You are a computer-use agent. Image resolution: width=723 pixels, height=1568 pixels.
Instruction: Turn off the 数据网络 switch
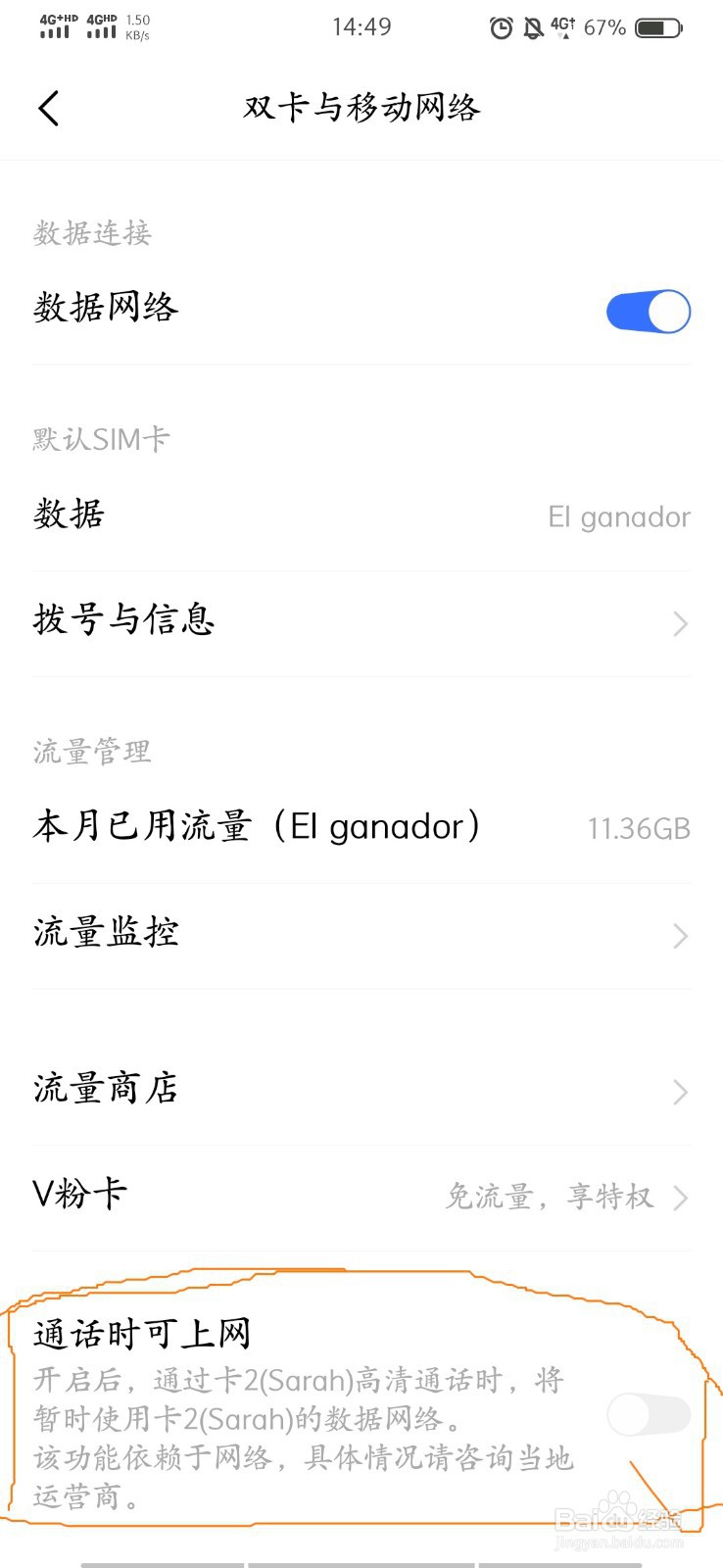pyautogui.click(x=648, y=312)
